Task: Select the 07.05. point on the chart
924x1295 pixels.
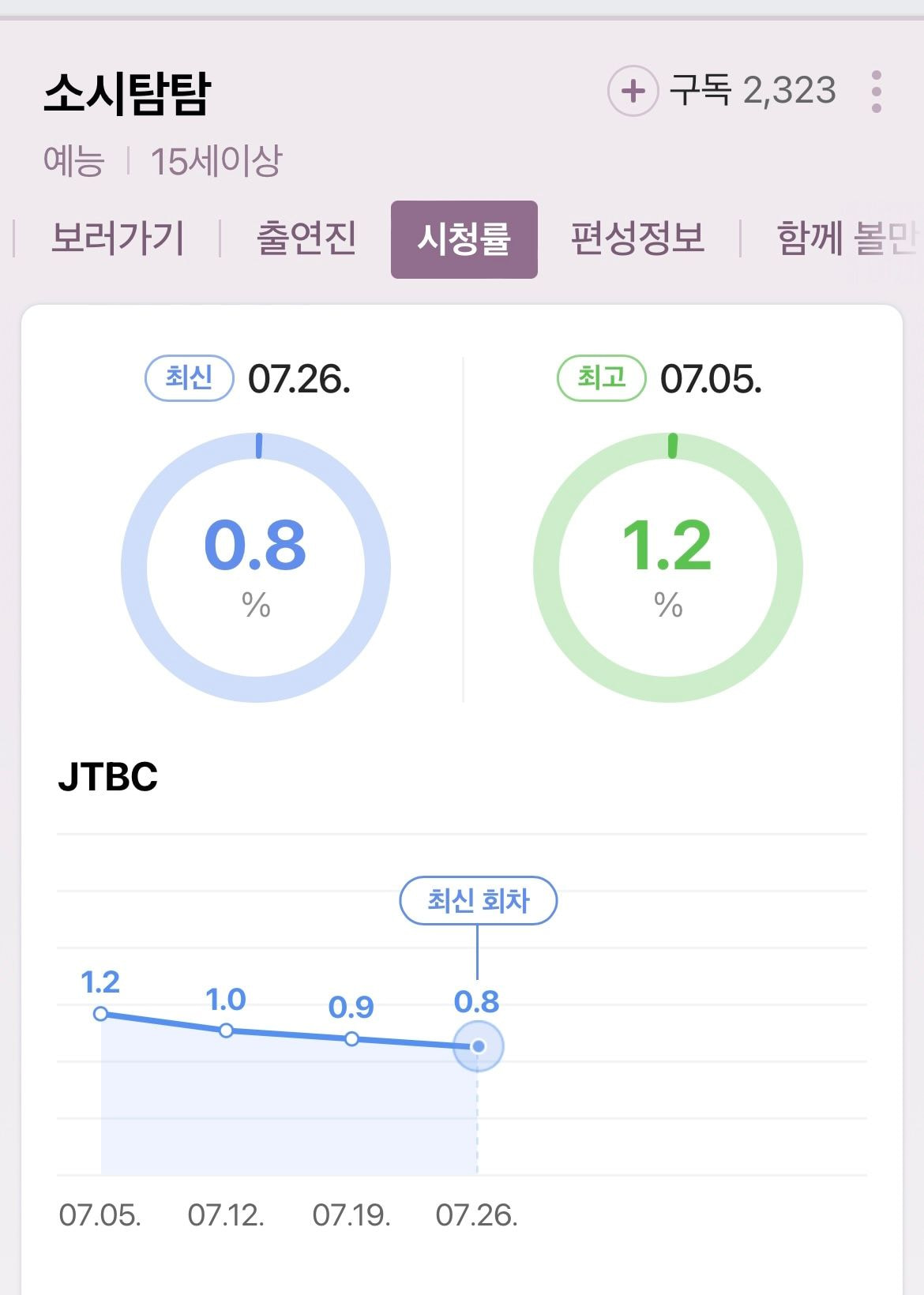Action: point(100,1013)
